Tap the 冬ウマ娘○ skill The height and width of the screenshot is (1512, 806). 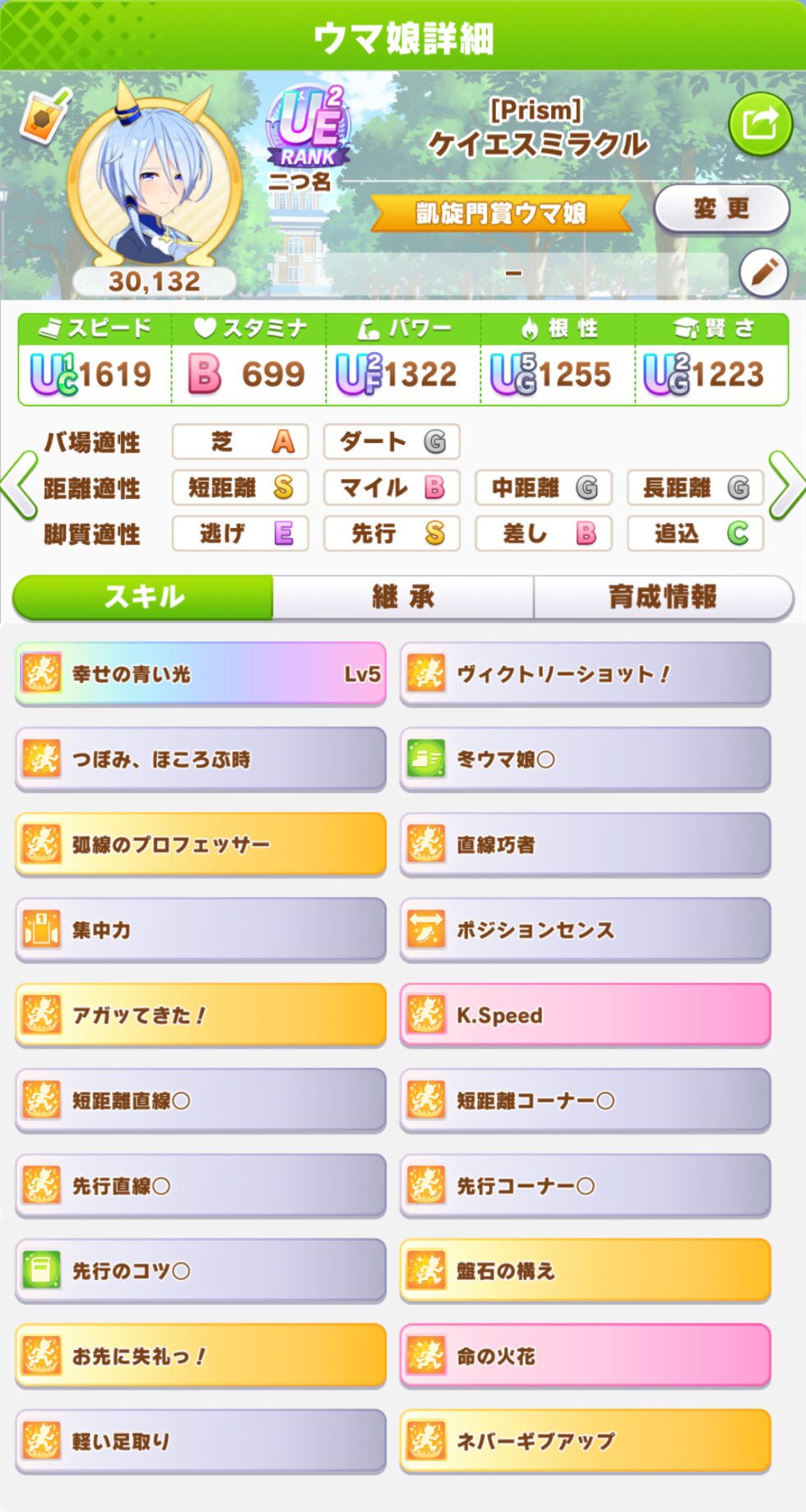click(x=586, y=760)
